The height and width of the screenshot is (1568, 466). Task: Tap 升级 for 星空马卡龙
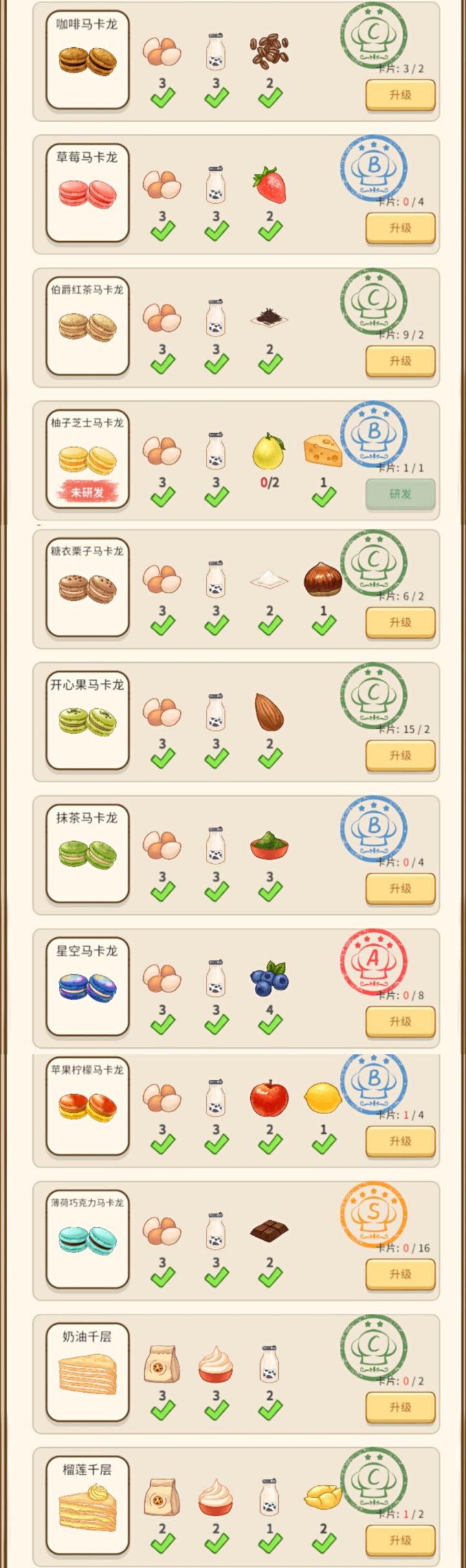click(400, 1022)
